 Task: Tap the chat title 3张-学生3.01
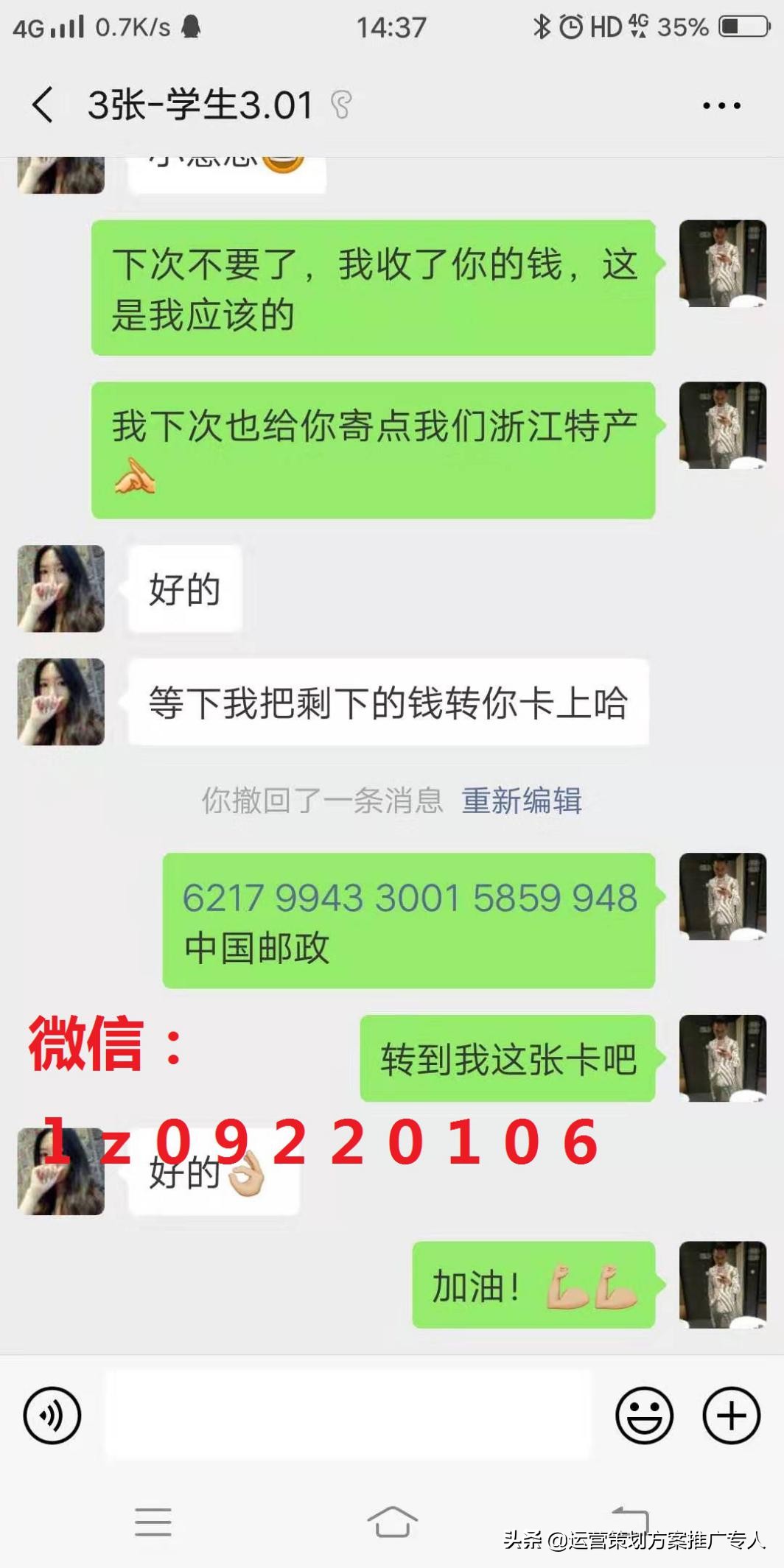199,105
